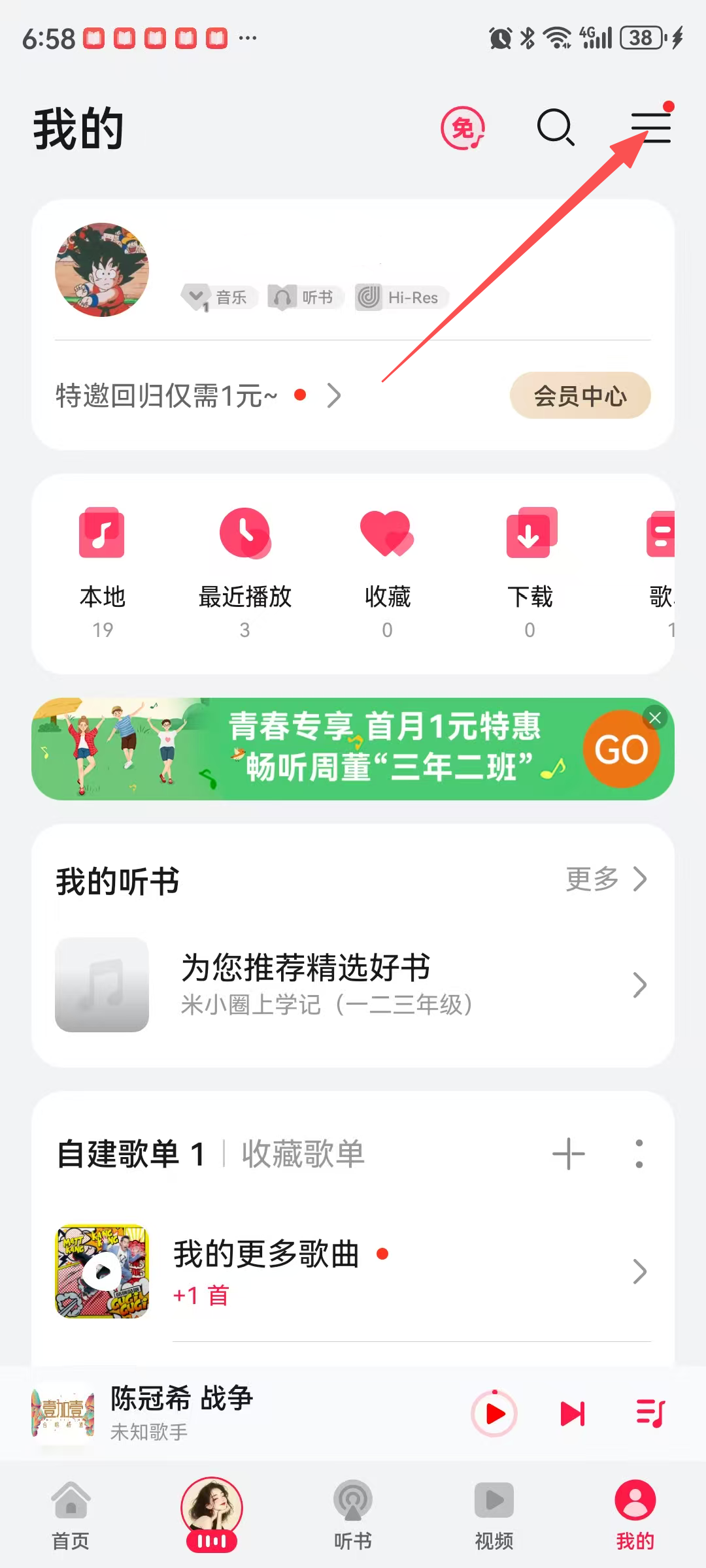The image size is (706, 1568).
Task: Open the red 免 free-listening icon
Action: pyautogui.click(x=463, y=129)
